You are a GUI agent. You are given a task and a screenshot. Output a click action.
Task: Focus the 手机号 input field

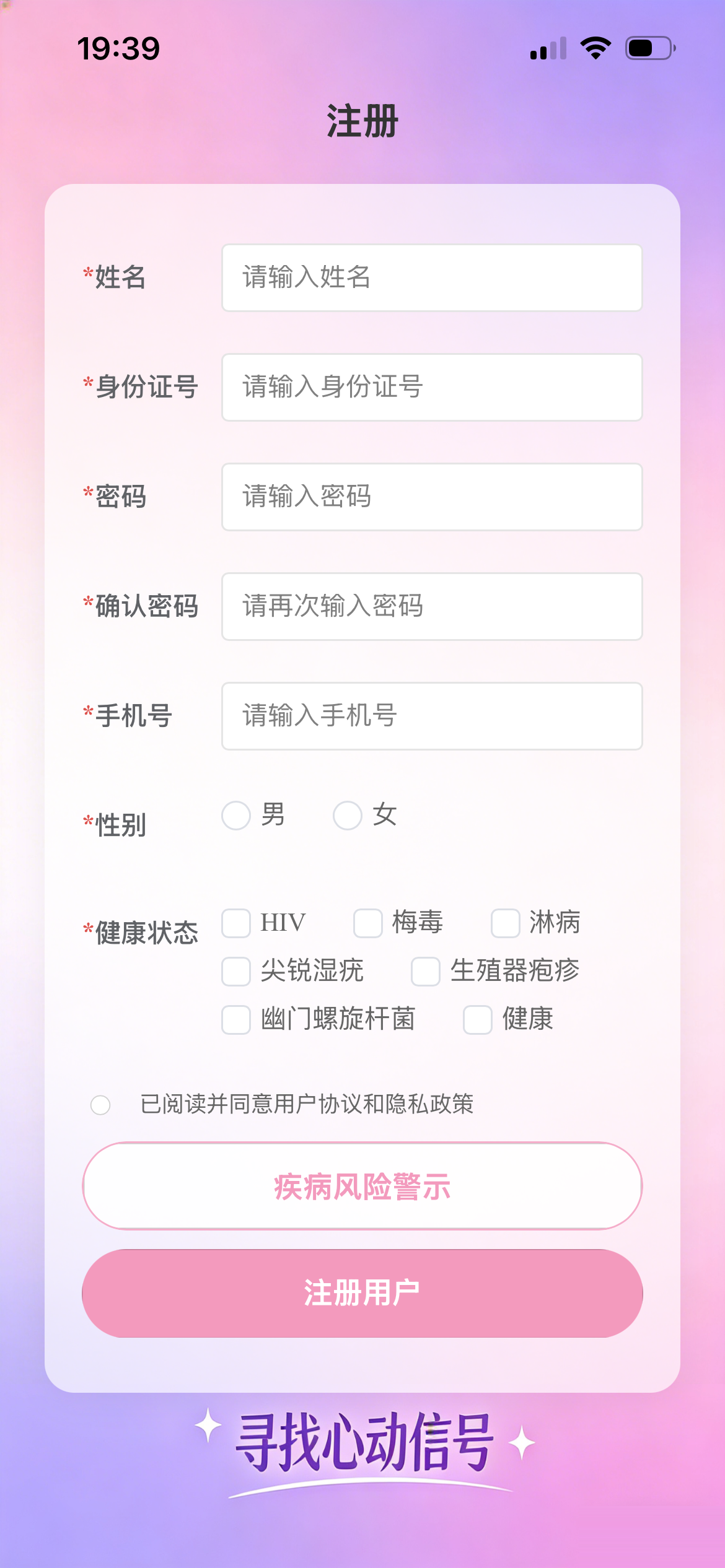[432, 716]
